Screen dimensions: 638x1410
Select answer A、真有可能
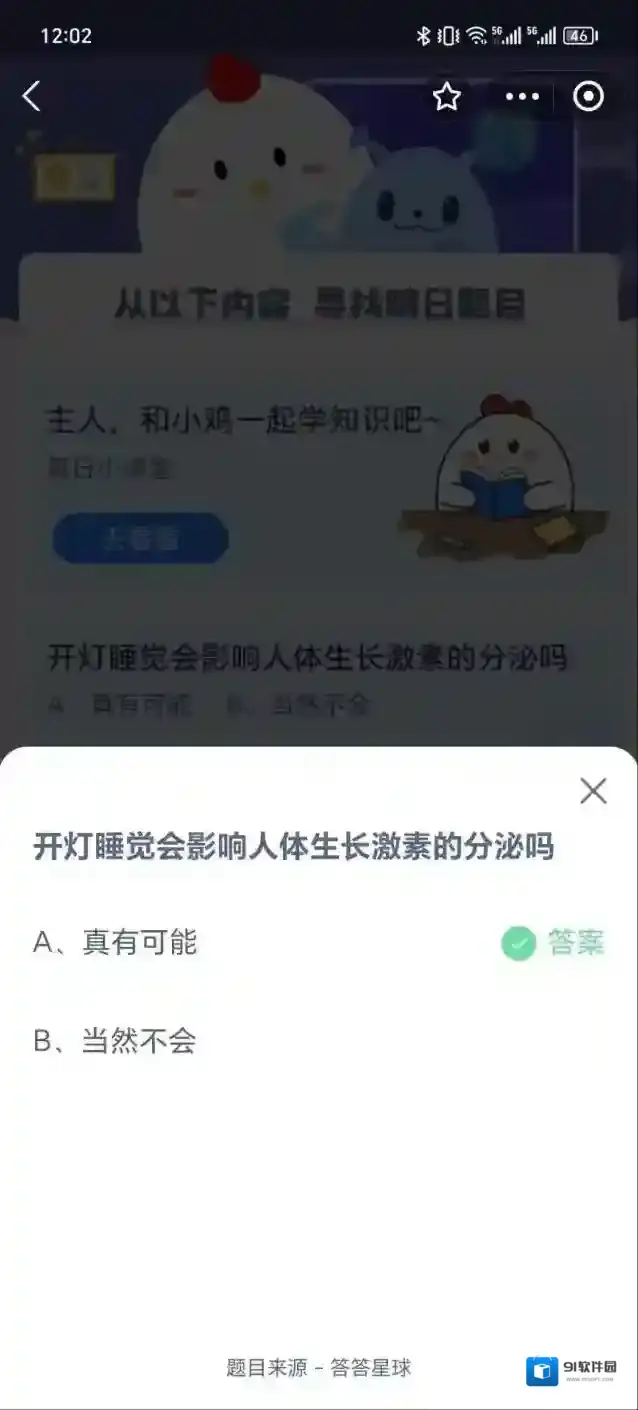coord(115,942)
